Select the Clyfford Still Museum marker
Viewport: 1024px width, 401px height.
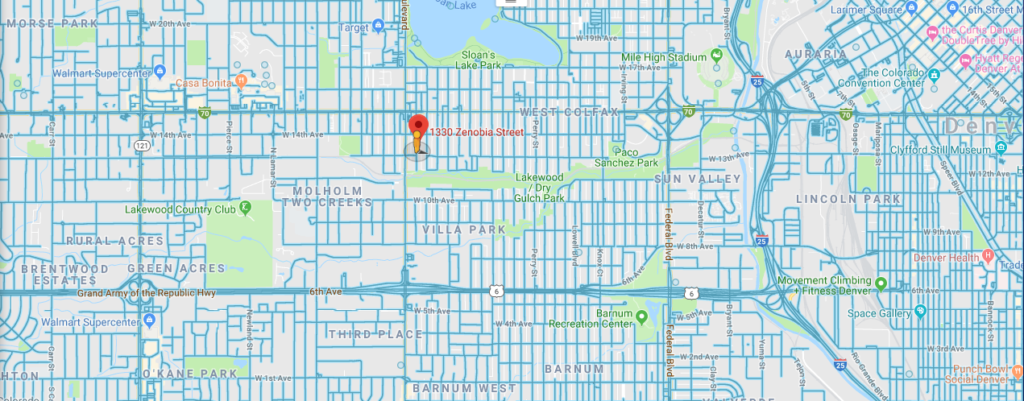[x=1001, y=149]
